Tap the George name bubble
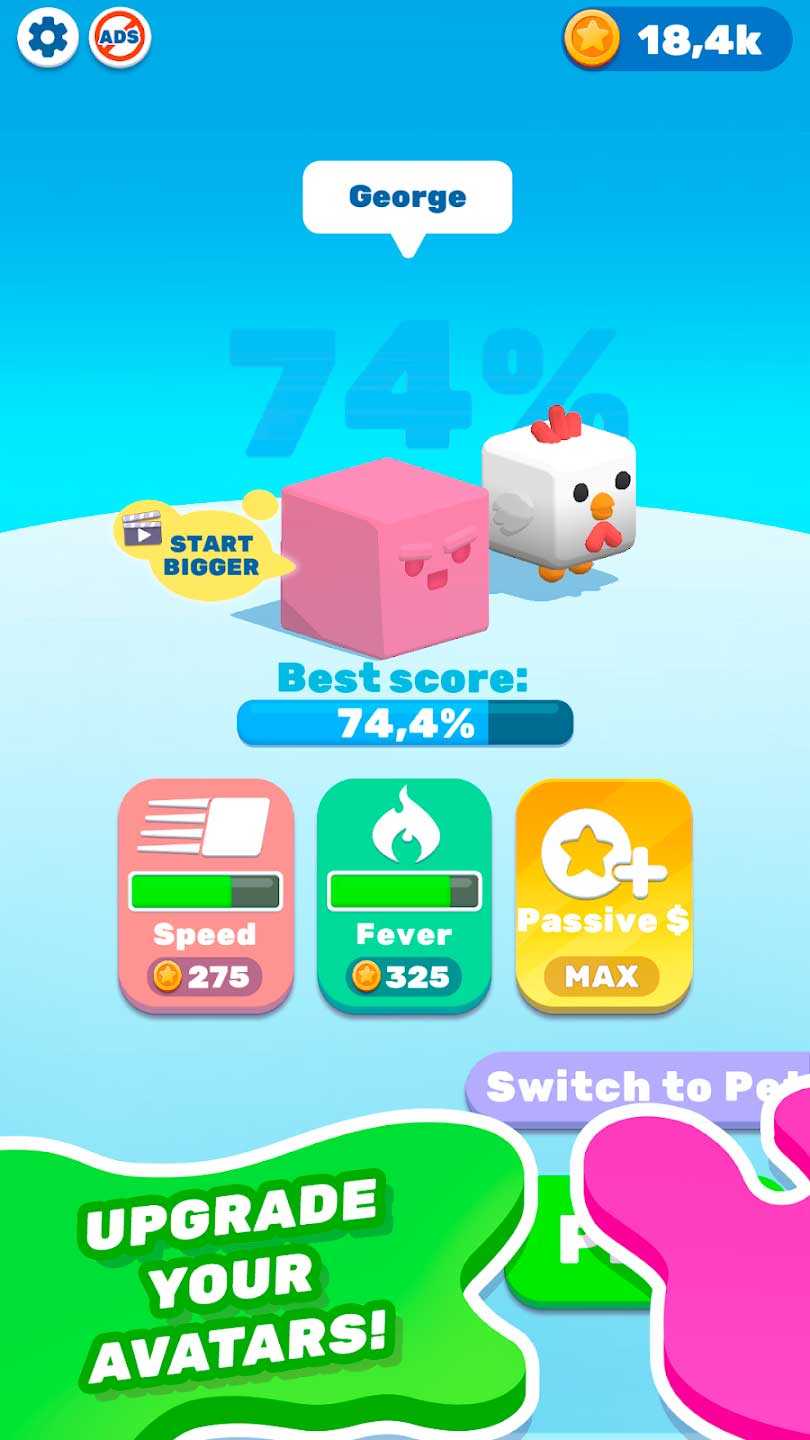This screenshot has width=810, height=1440. (407, 198)
